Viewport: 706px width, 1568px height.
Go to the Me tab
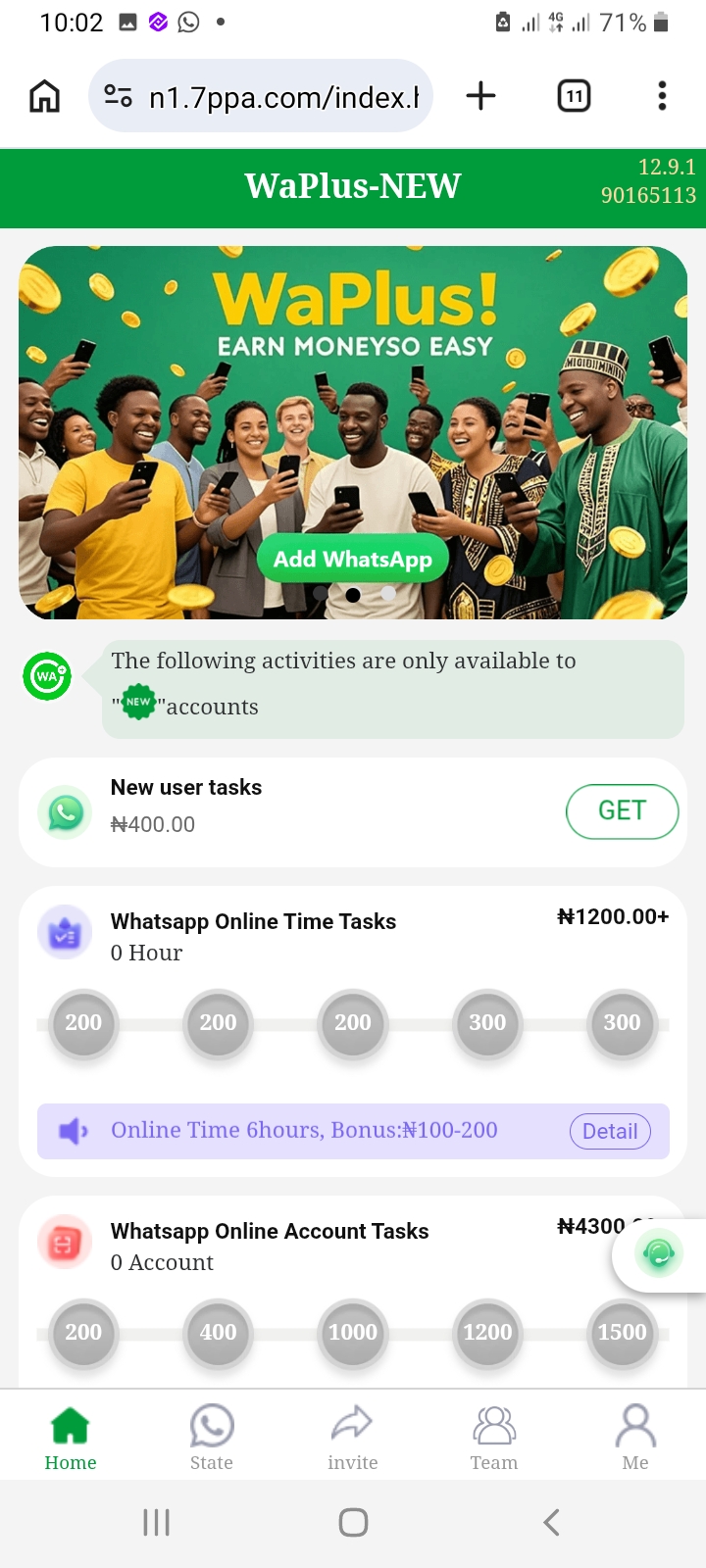(635, 1437)
